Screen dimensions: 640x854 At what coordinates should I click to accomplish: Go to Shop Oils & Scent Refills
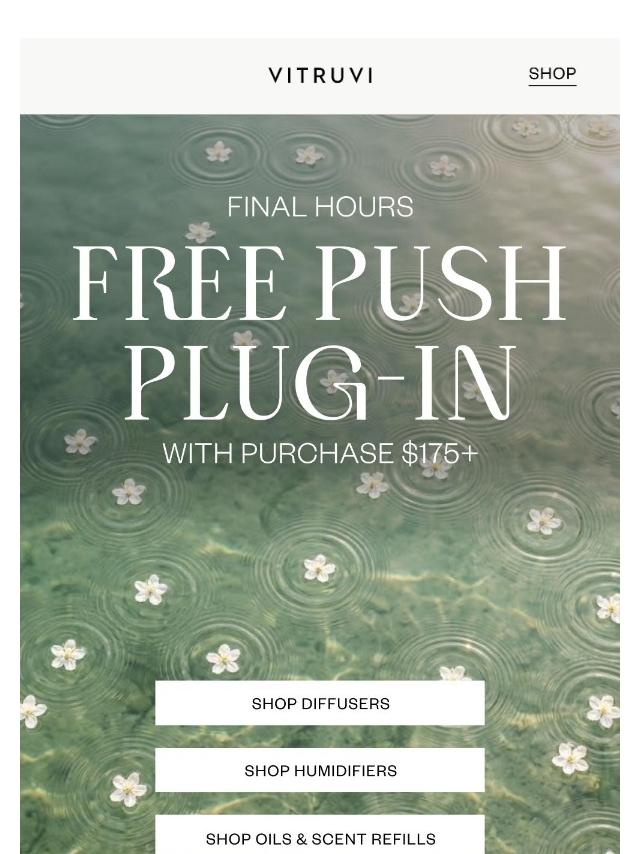[x=320, y=835]
